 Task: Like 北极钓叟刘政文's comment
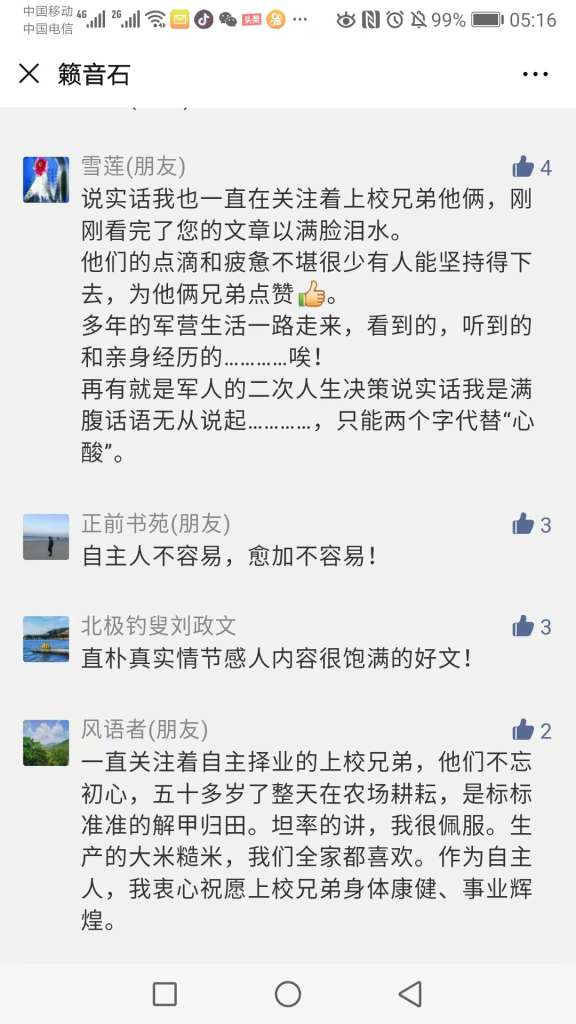[x=523, y=626]
